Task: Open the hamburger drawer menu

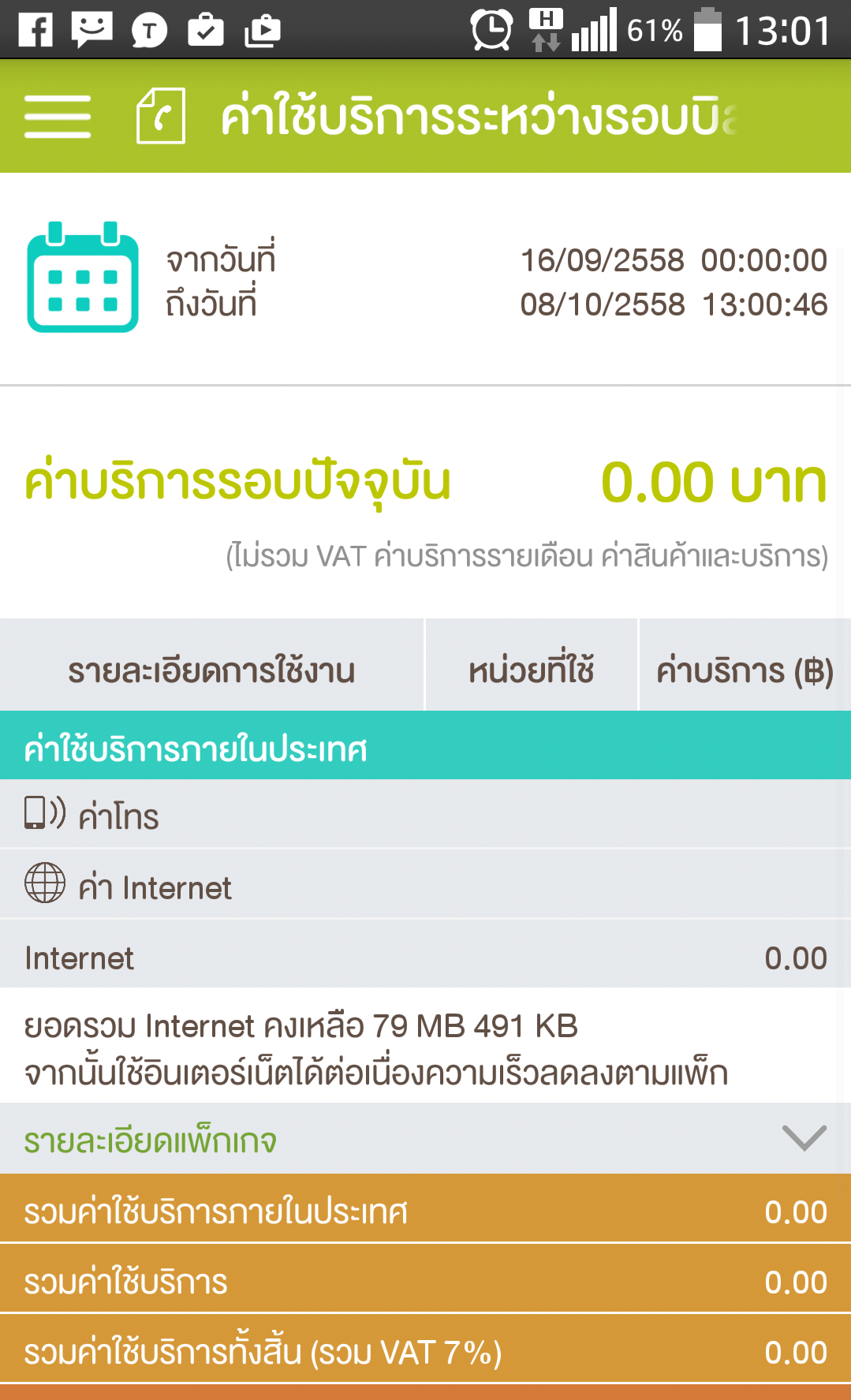Action: (x=58, y=117)
